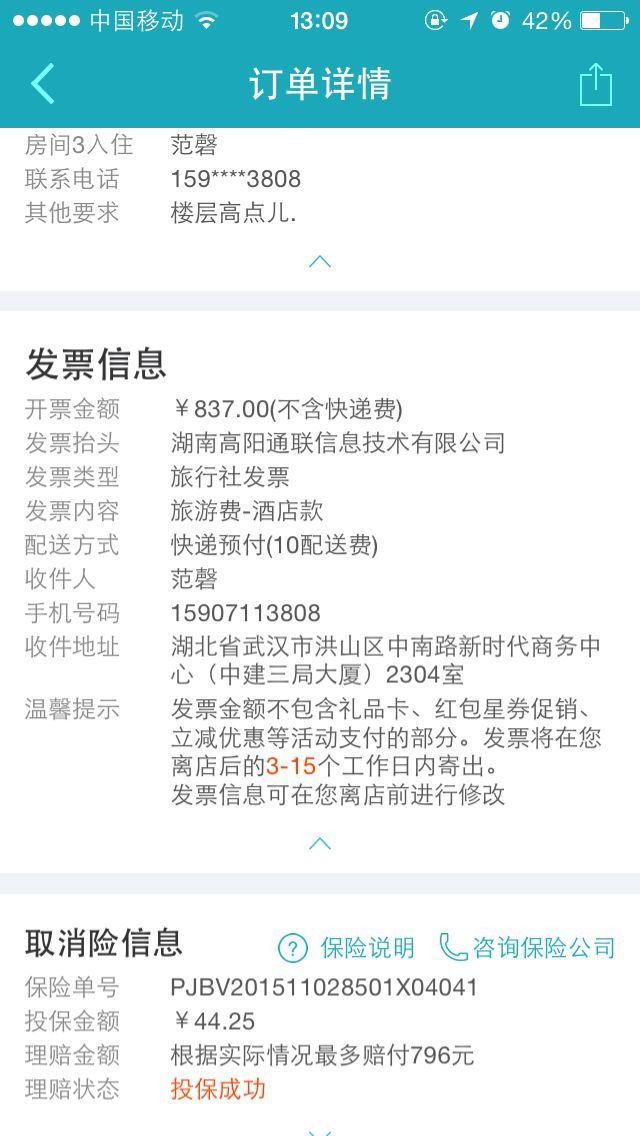Tap 咨询保险公司 to contact insurer
Viewport: 640px width, 1136px height.
(528, 948)
